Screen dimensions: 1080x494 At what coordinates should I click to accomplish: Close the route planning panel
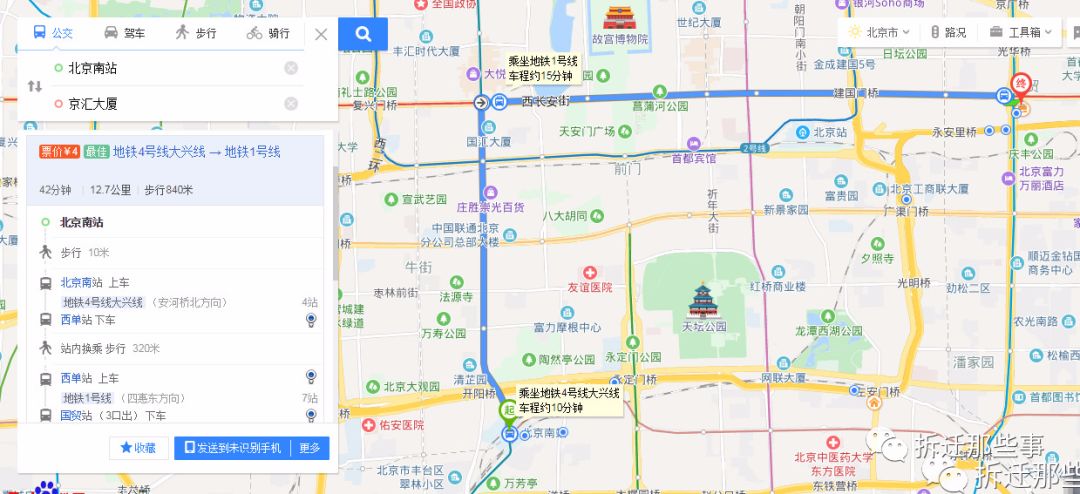tap(321, 34)
